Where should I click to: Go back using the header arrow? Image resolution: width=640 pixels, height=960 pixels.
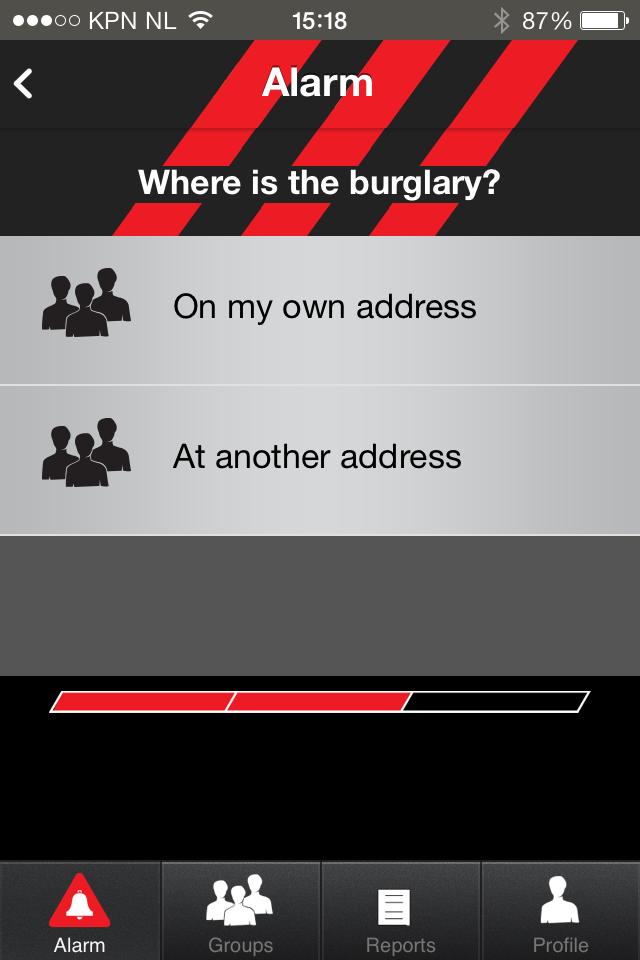[24, 84]
